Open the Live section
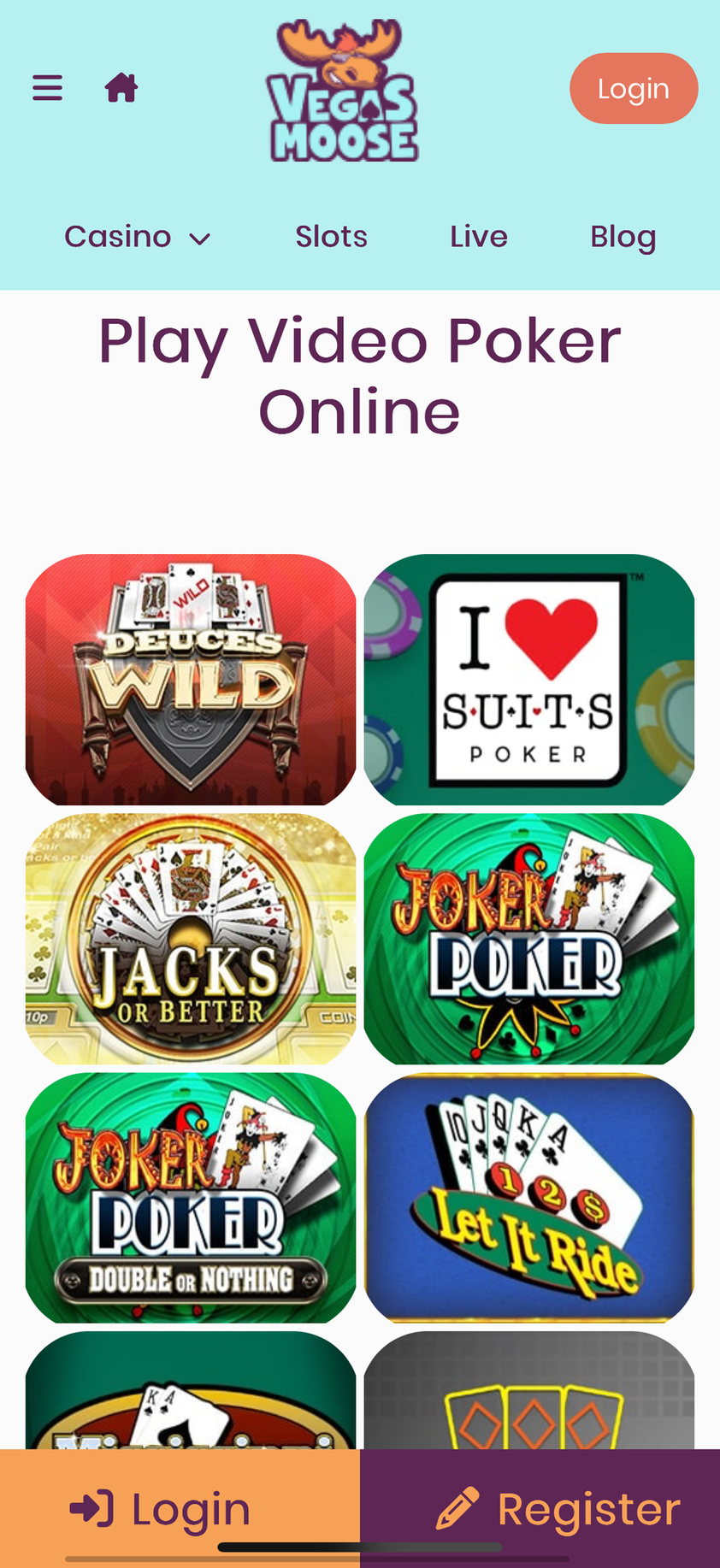This screenshot has height=1568, width=720. [479, 237]
